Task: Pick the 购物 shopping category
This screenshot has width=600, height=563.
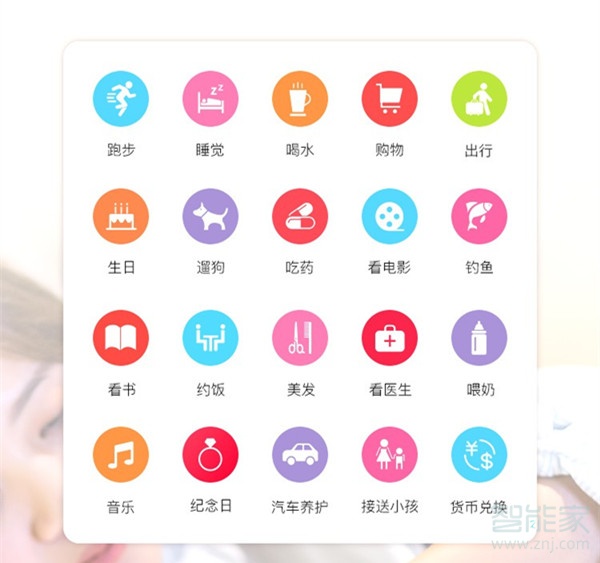Action: coord(389,99)
